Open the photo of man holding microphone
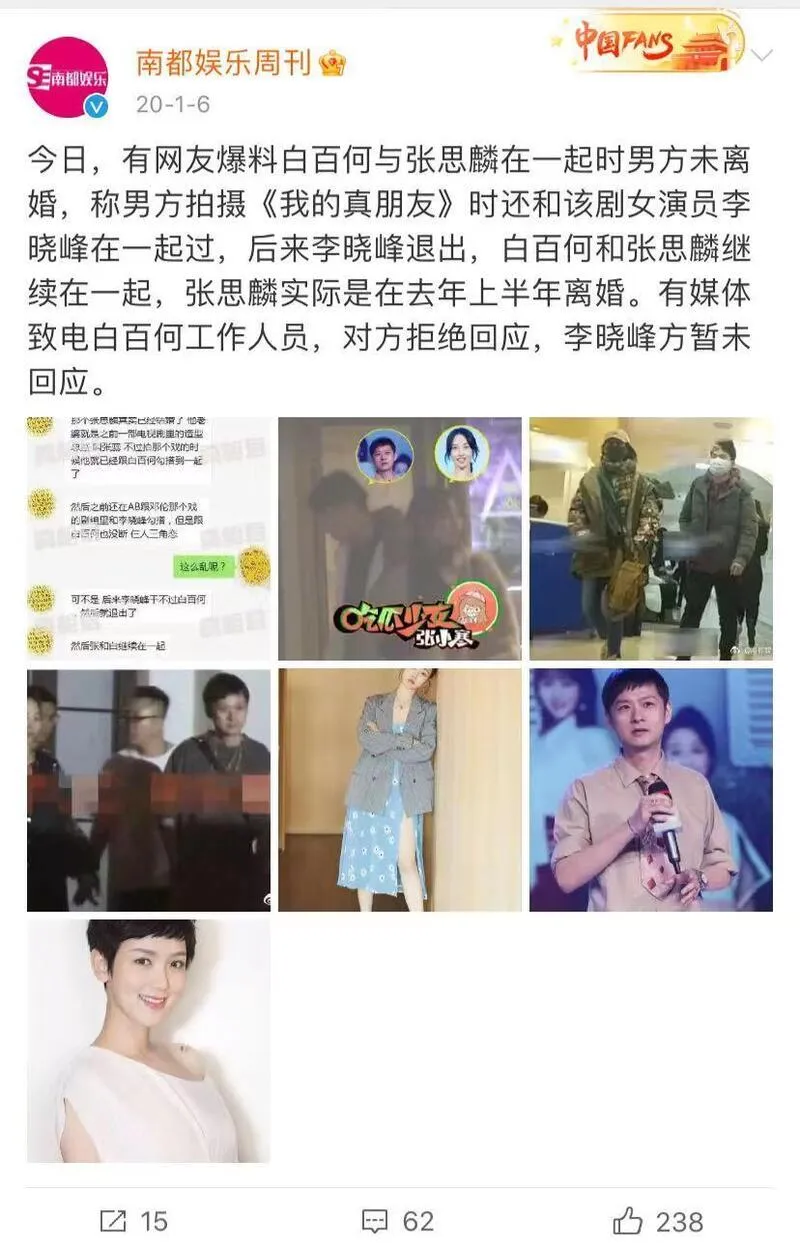Viewport: 800px width, 1243px height. pyautogui.click(x=651, y=790)
